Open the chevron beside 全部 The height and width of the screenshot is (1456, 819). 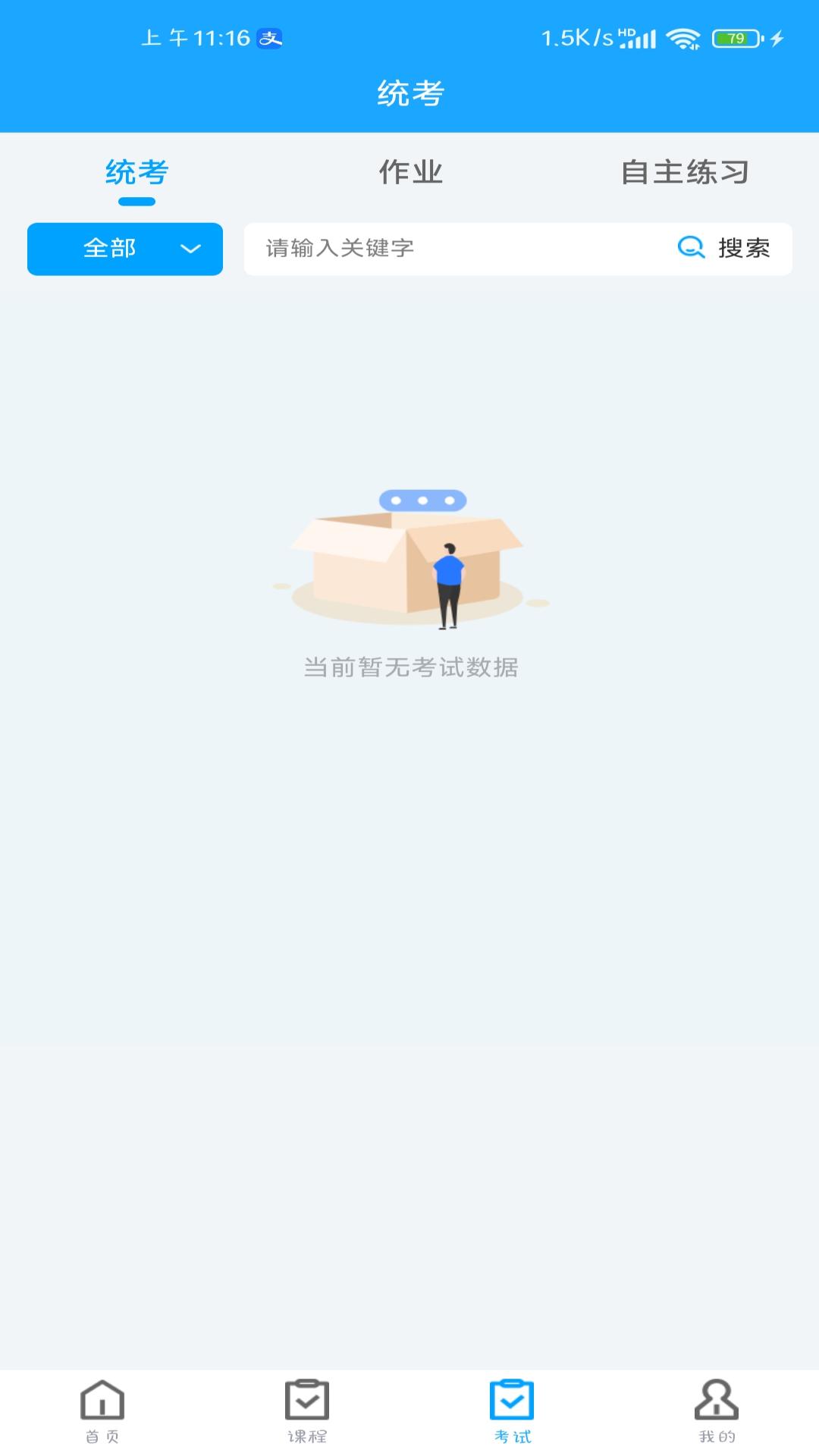[x=190, y=249]
